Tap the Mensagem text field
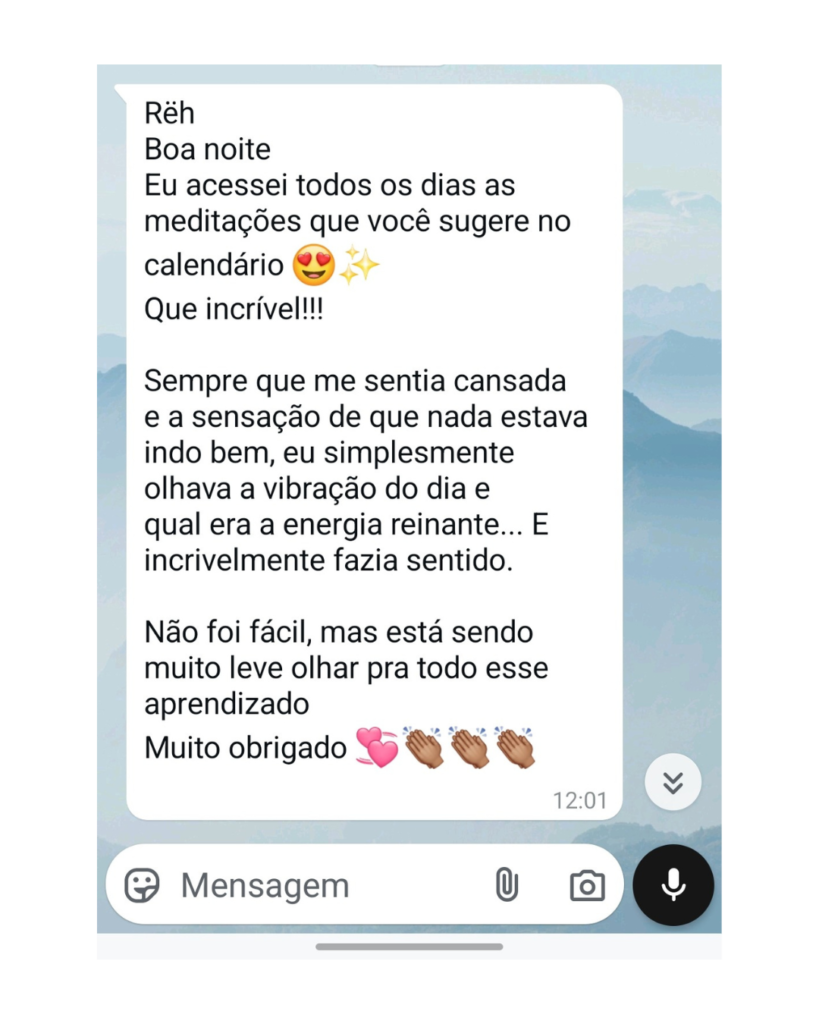The height and width of the screenshot is (1024, 819). coord(320,885)
